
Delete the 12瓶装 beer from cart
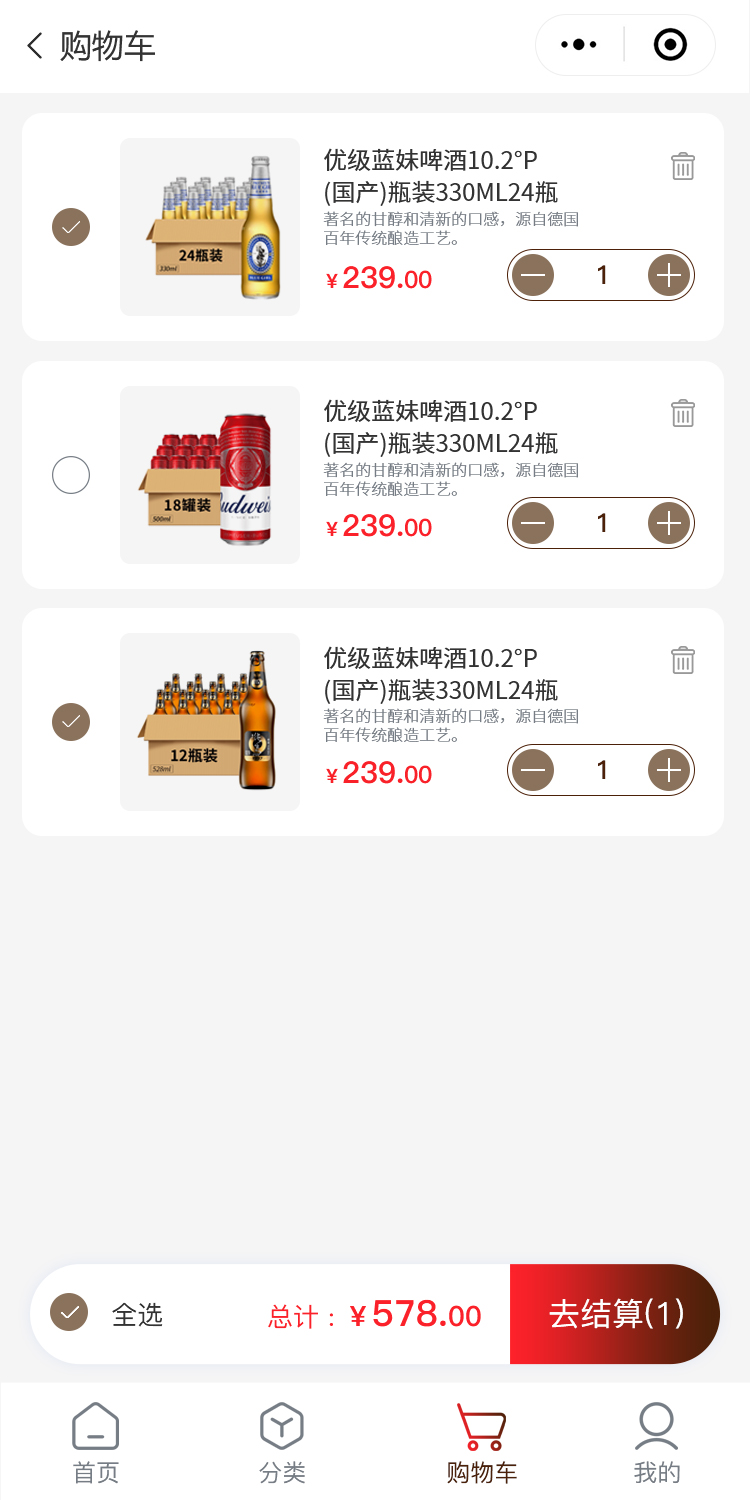683,660
